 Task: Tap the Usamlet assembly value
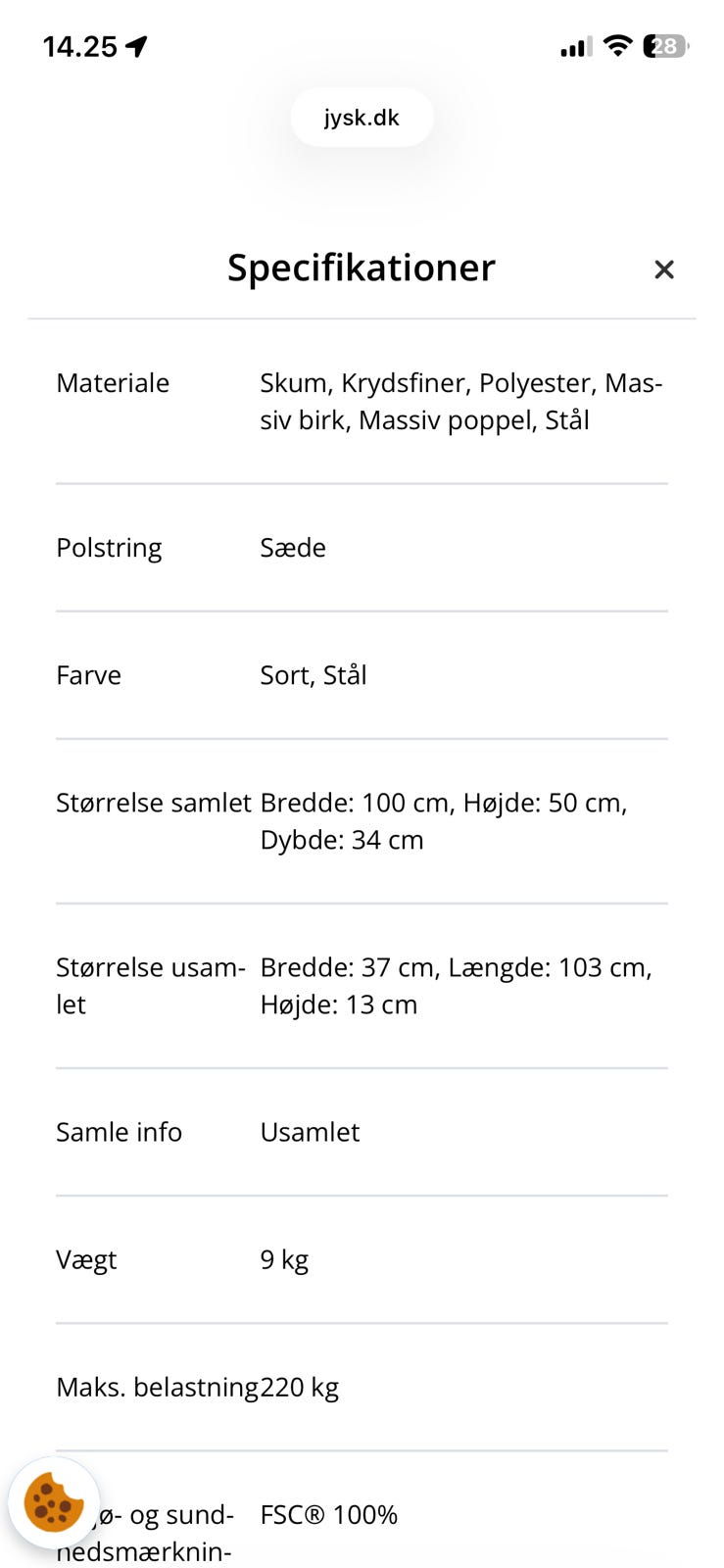[310, 1132]
